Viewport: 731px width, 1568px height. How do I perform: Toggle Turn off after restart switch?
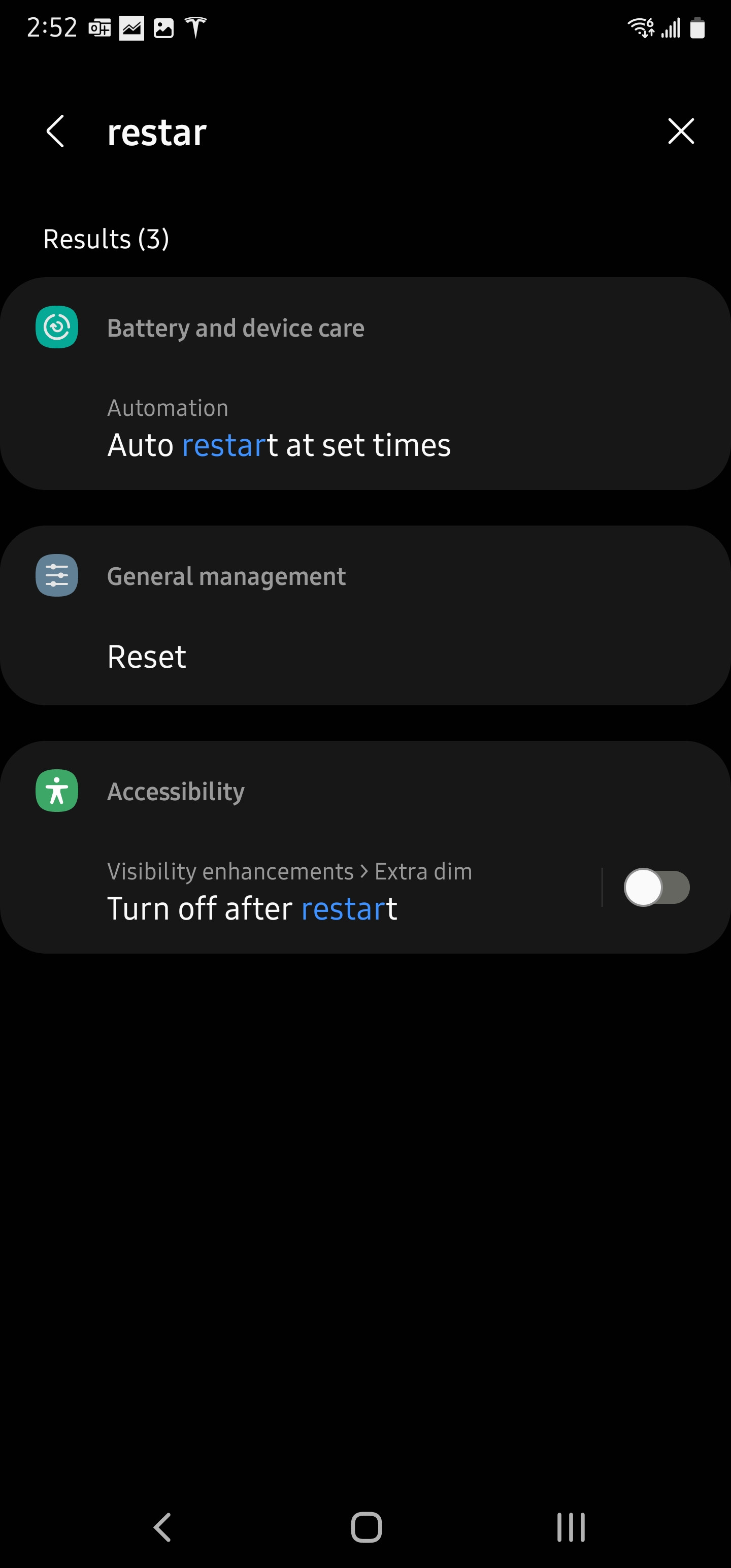tap(656, 888)
